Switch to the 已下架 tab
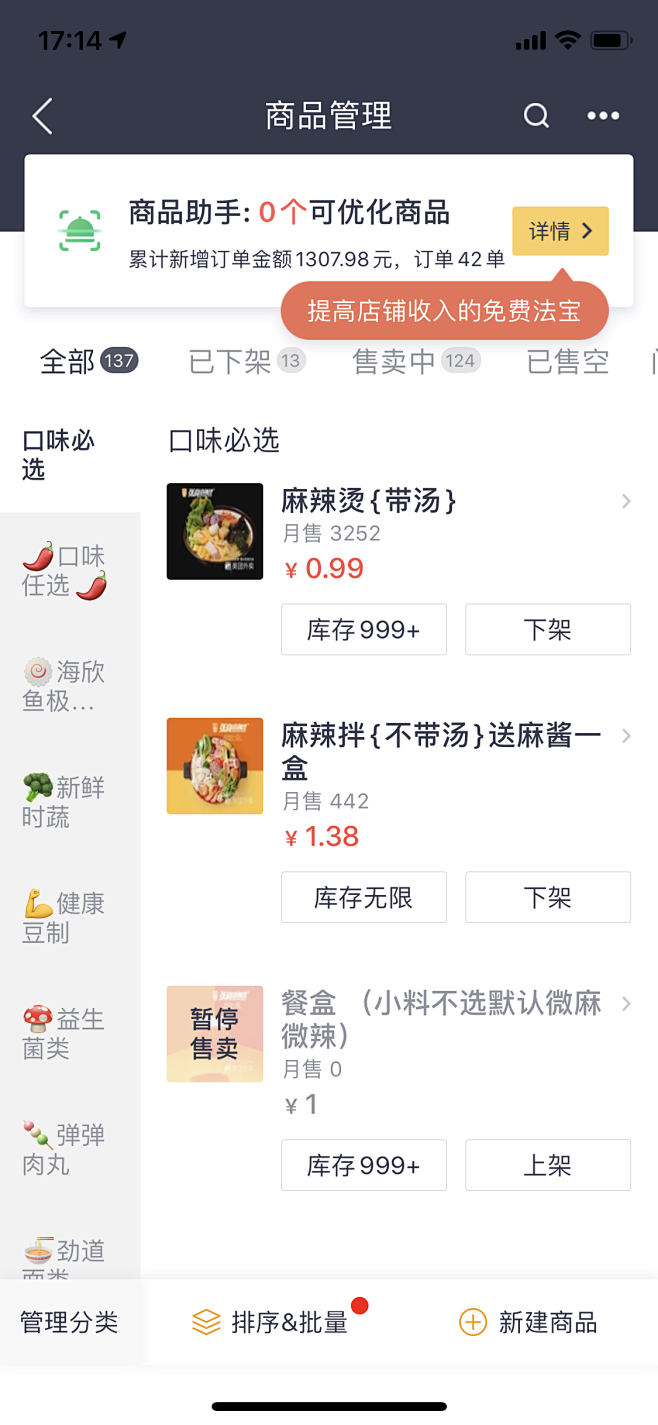 point(246,361)
